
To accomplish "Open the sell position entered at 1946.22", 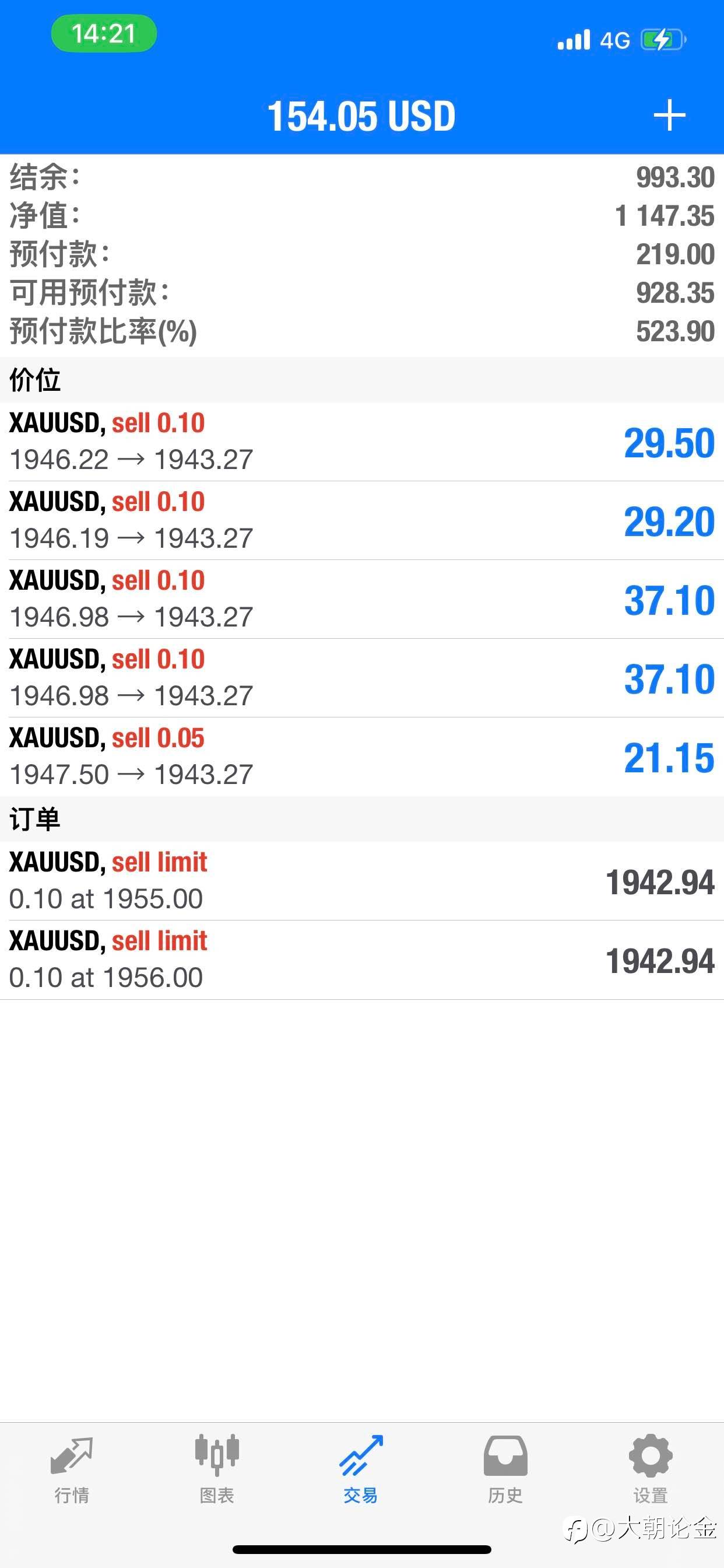I will tap(362, 442).
